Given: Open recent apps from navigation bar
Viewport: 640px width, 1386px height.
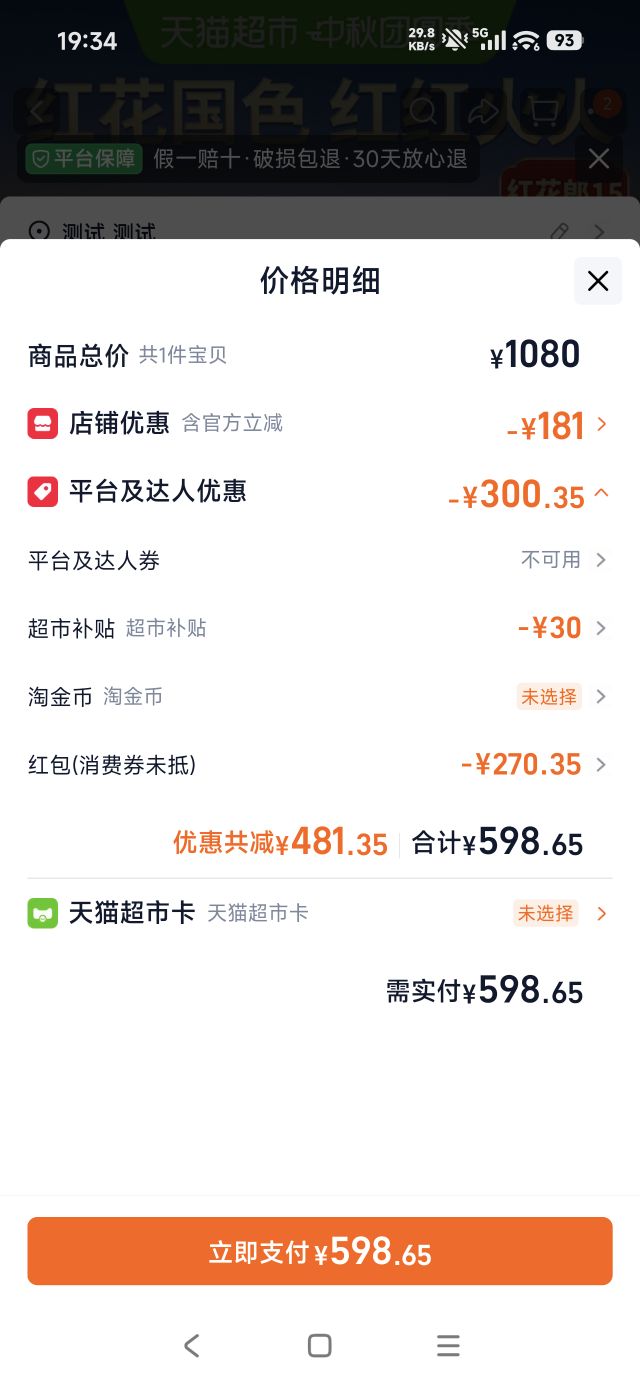Looking at the screenshot, I should [x=448, y=1345].
